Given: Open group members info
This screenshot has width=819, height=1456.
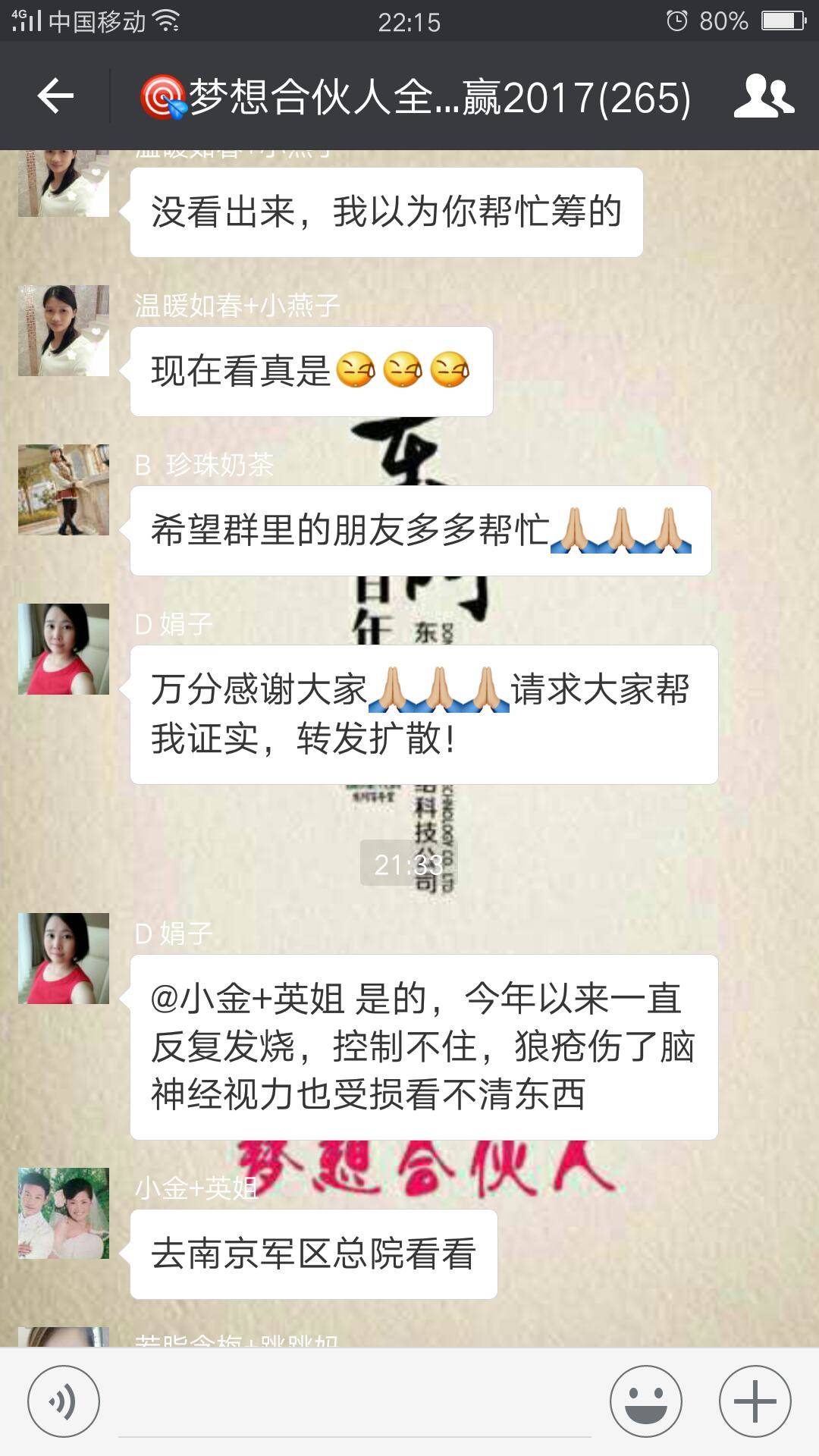Looking at the screenshot, I should (763, 96).
